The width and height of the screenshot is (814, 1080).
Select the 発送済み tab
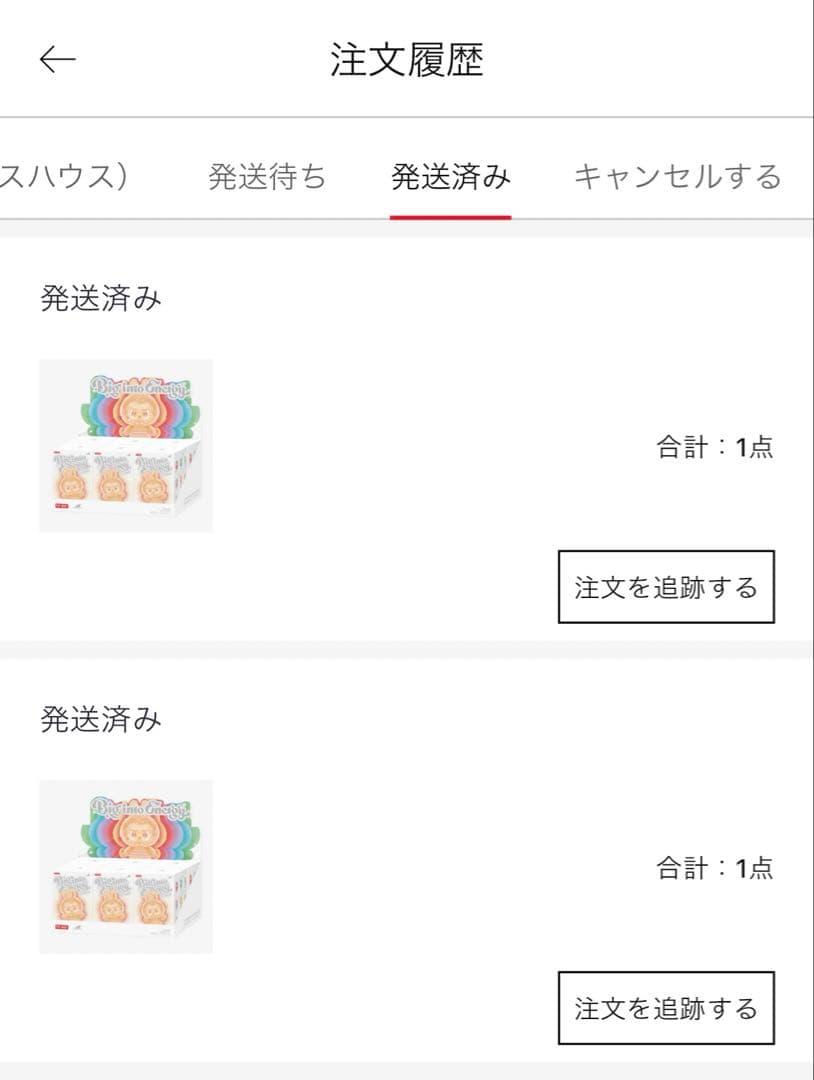point(450,177)
